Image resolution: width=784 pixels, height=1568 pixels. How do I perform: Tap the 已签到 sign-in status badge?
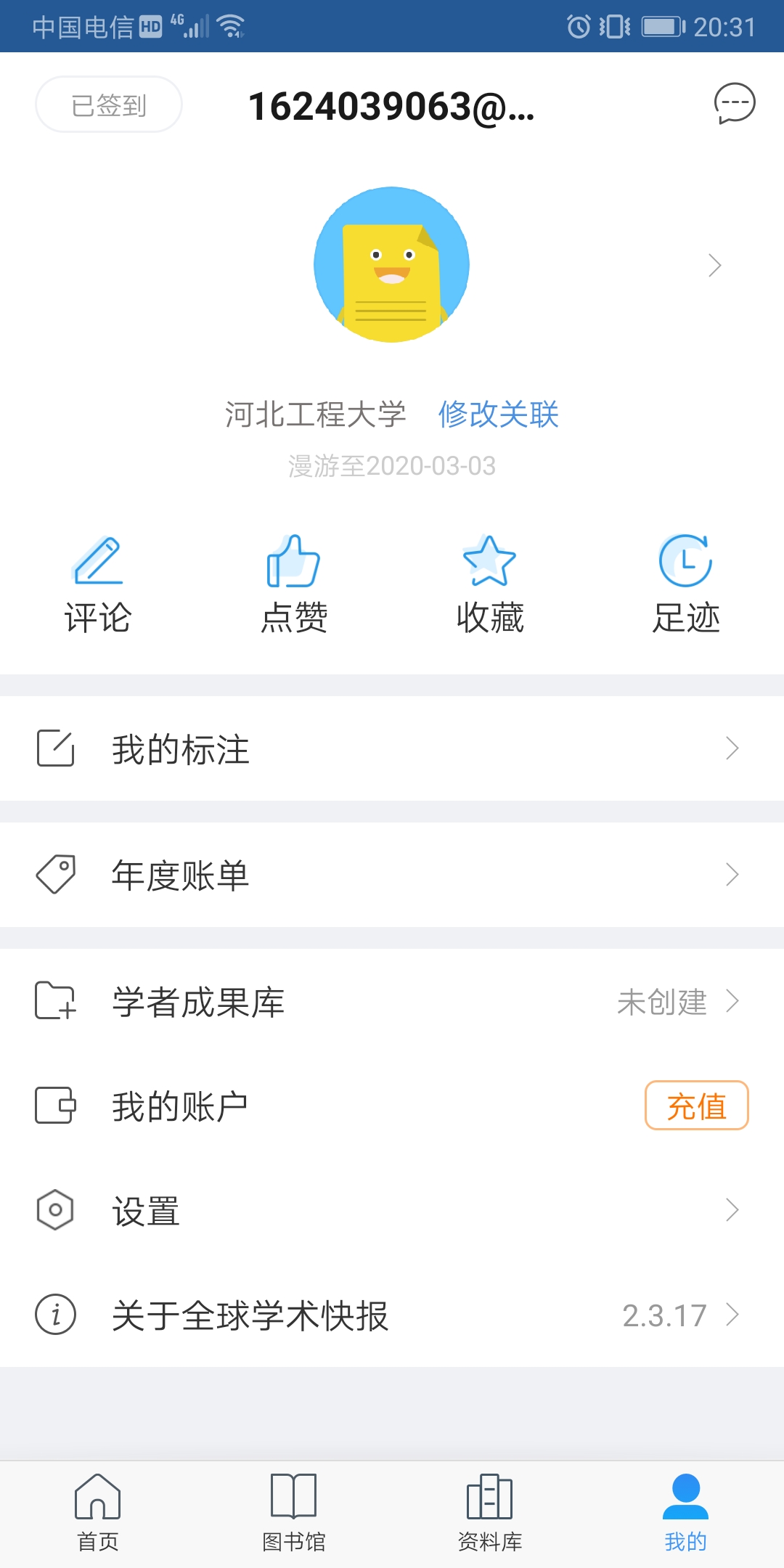point(107,105)
